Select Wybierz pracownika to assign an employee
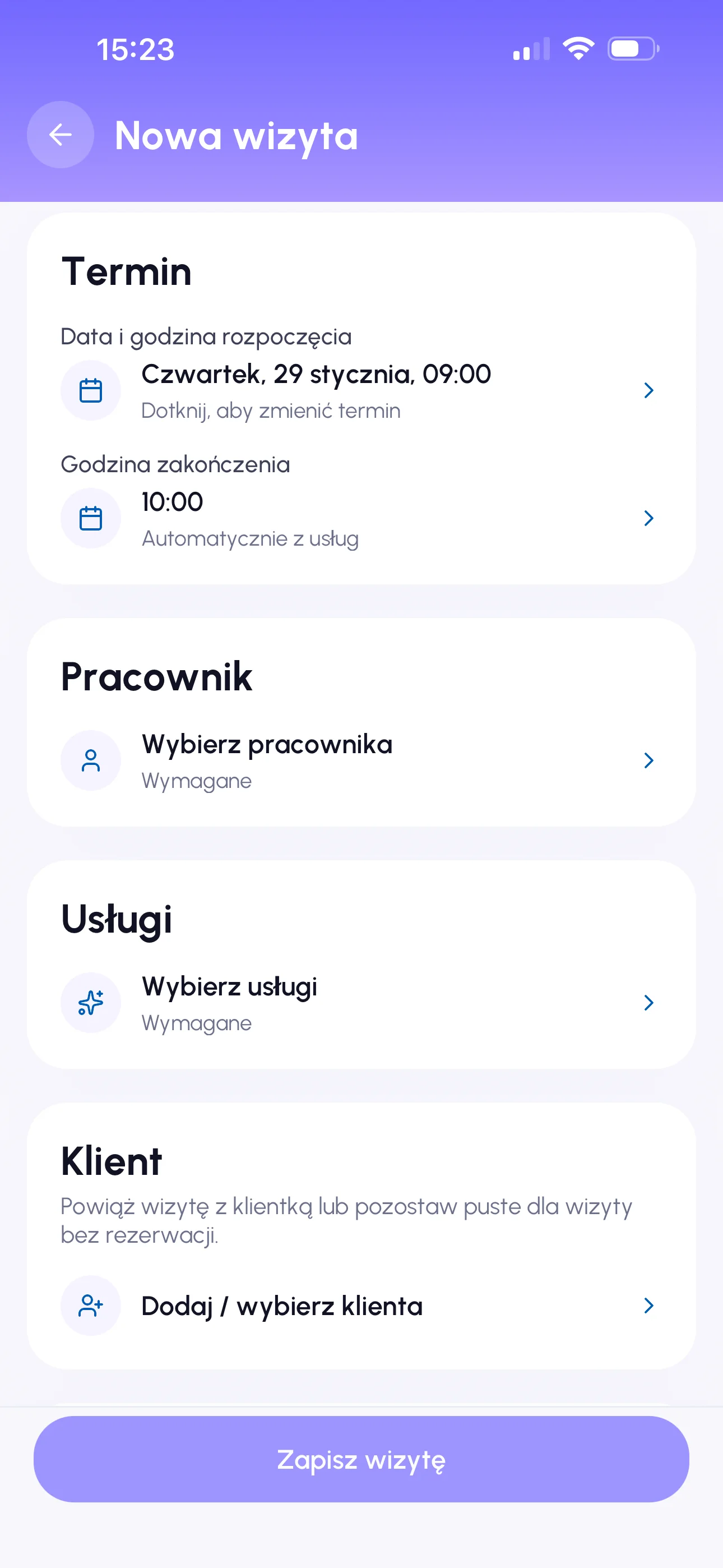723x1568 pixels. point(267,744)
